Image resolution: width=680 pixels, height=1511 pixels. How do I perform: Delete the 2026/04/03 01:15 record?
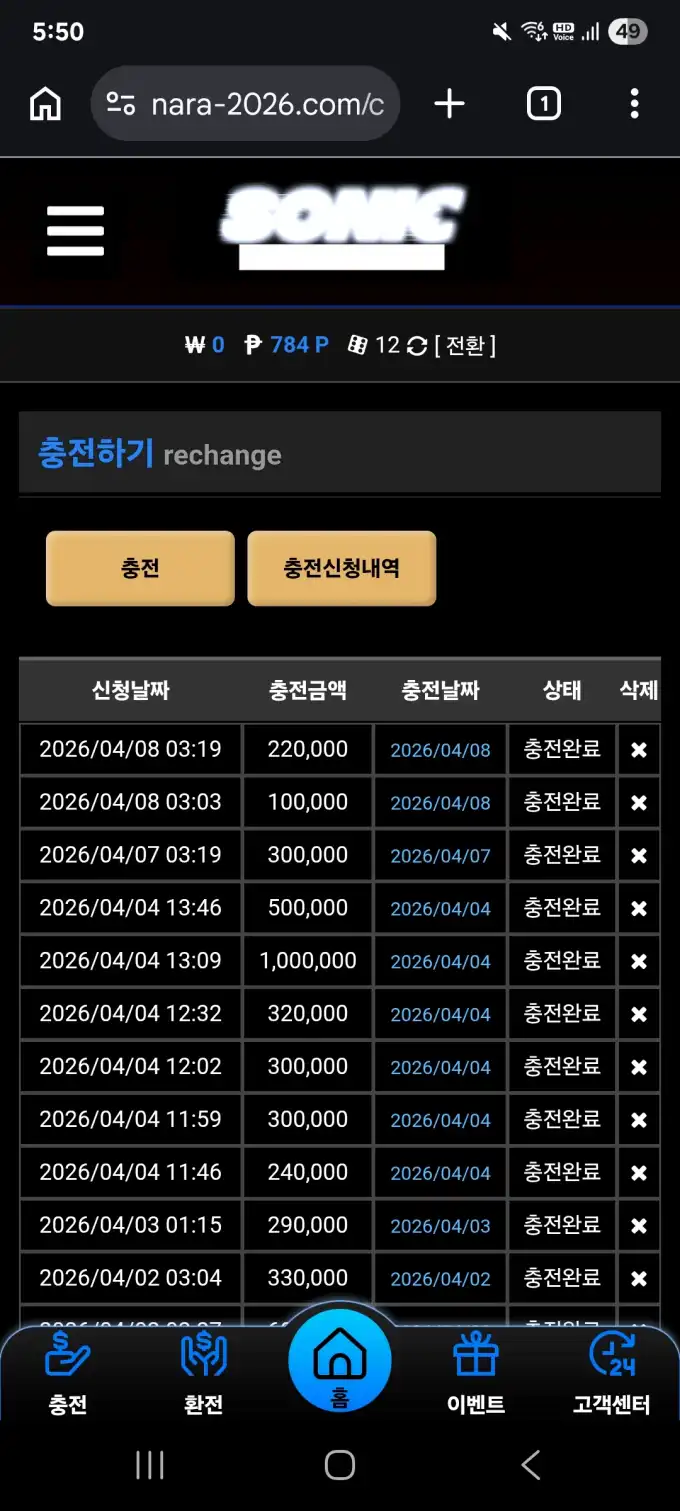(x=639, y=1226)
